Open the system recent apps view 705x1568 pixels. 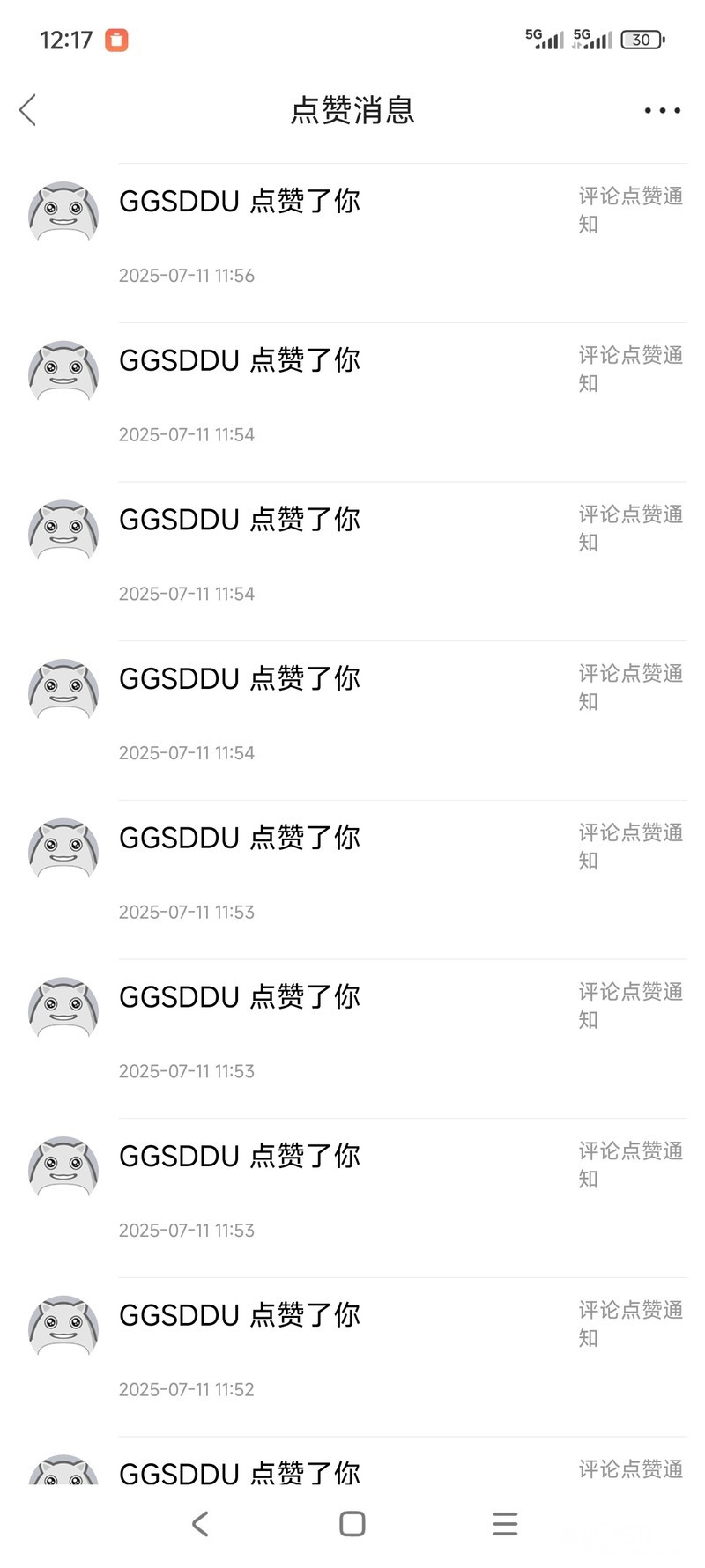505,1524
